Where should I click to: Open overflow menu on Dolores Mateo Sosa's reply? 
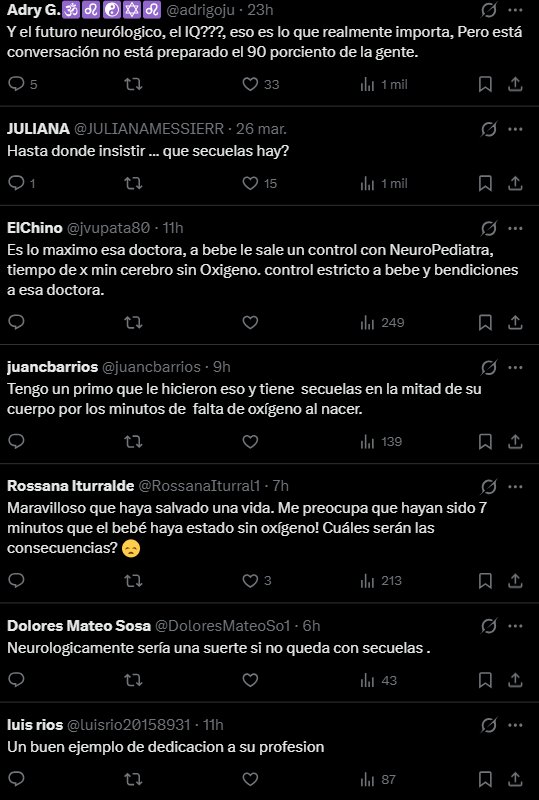click(515, 626)
